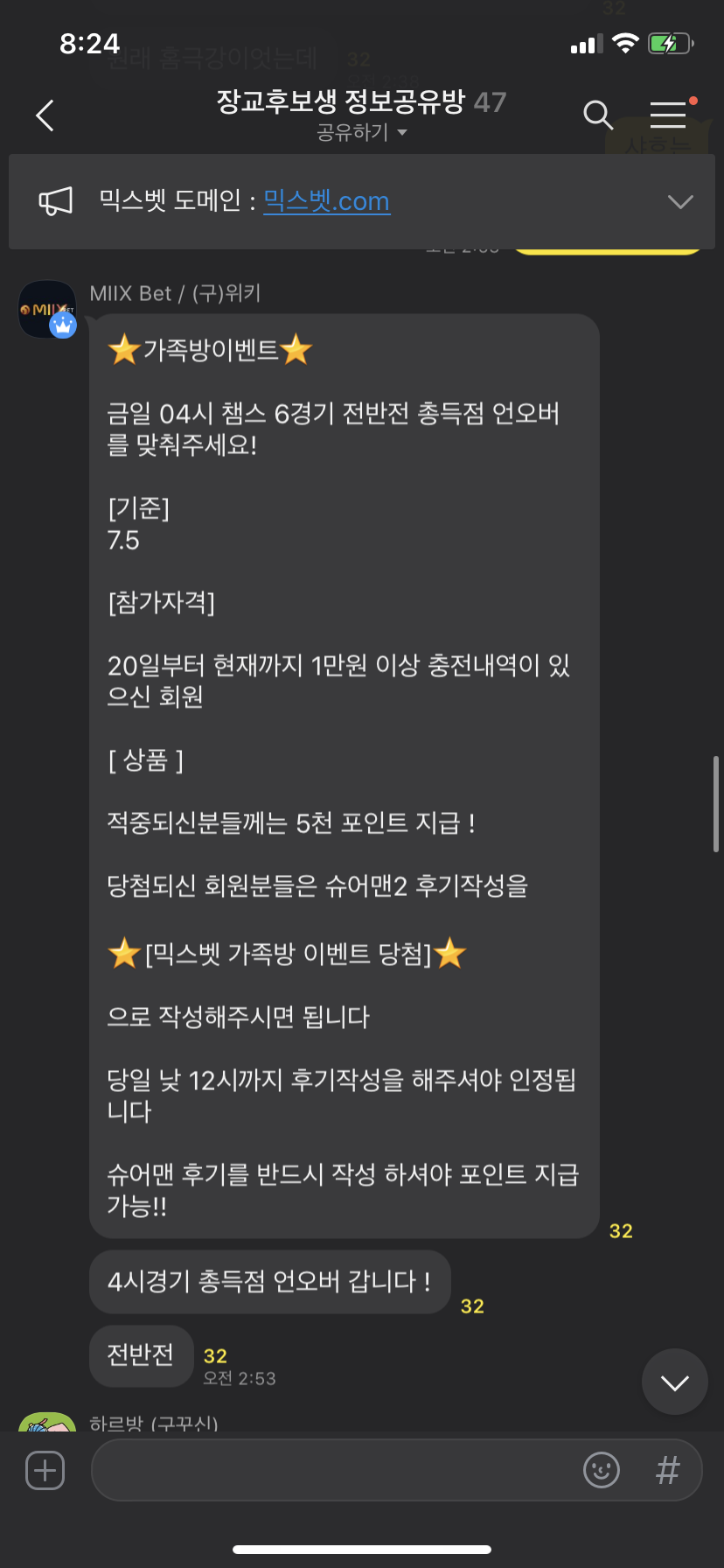Viewport: 724px width, 1568px height.
Task: Open the 공유하기 dropdown under the title
Action: 362,133
